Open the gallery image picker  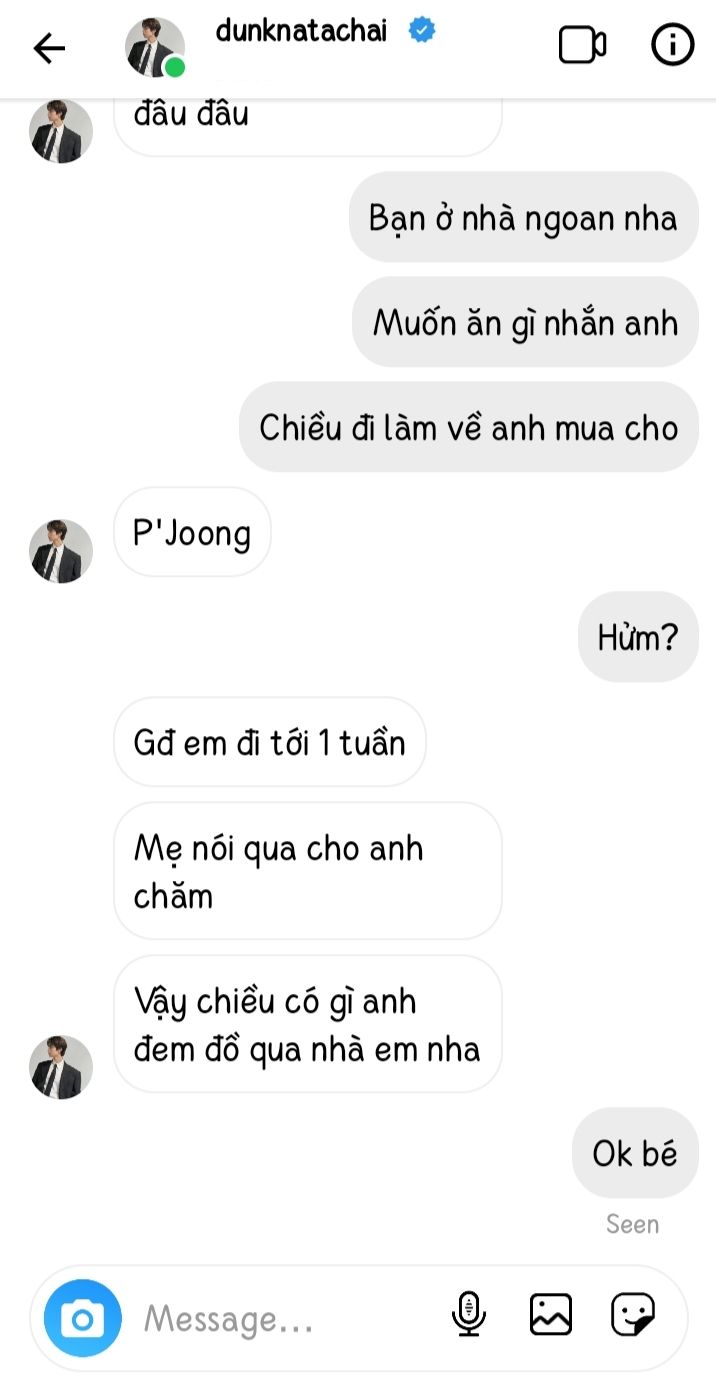(x=551, y=1314)
